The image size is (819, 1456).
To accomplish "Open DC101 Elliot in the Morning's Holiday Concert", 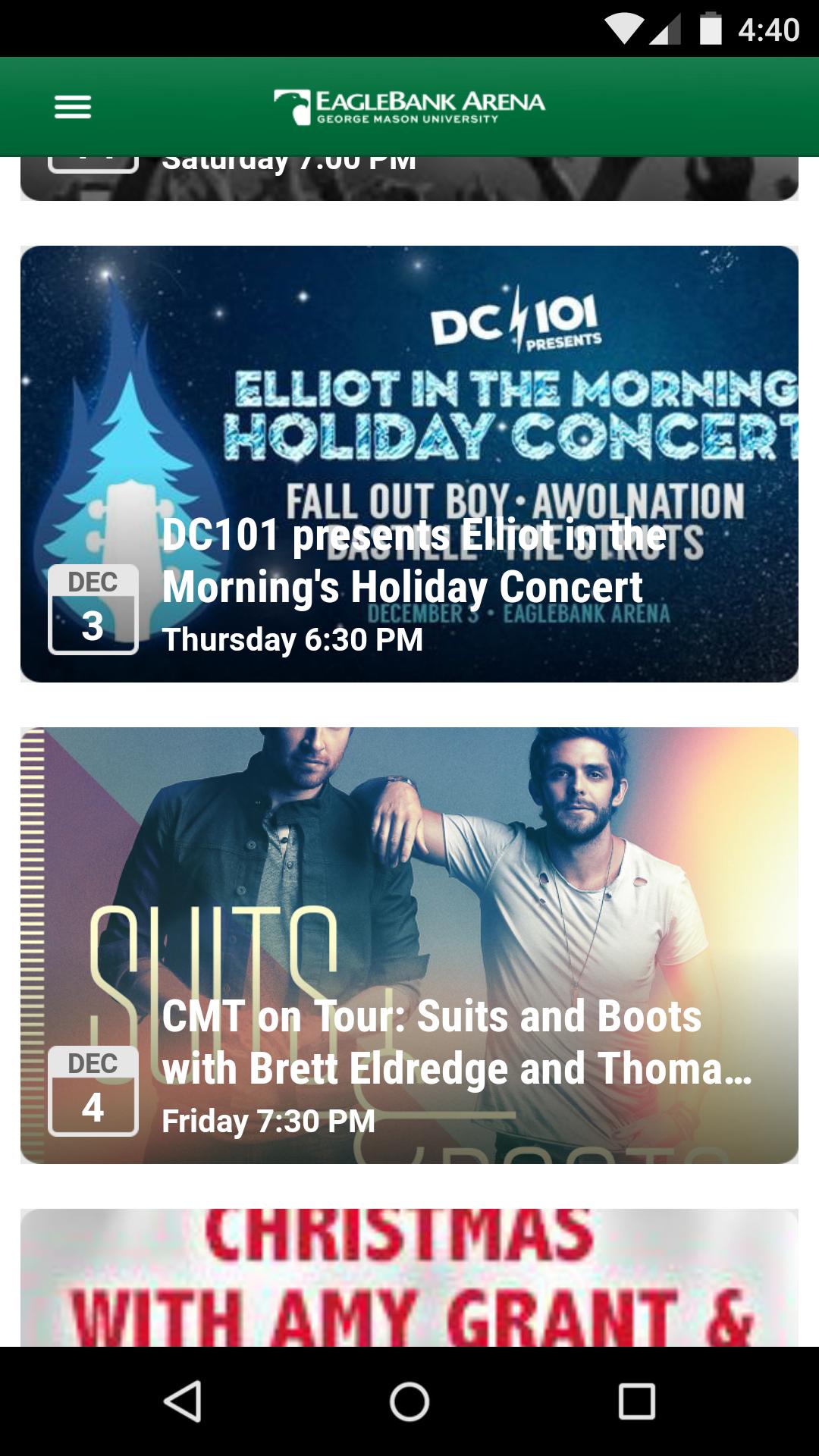I will click(409, 463).
